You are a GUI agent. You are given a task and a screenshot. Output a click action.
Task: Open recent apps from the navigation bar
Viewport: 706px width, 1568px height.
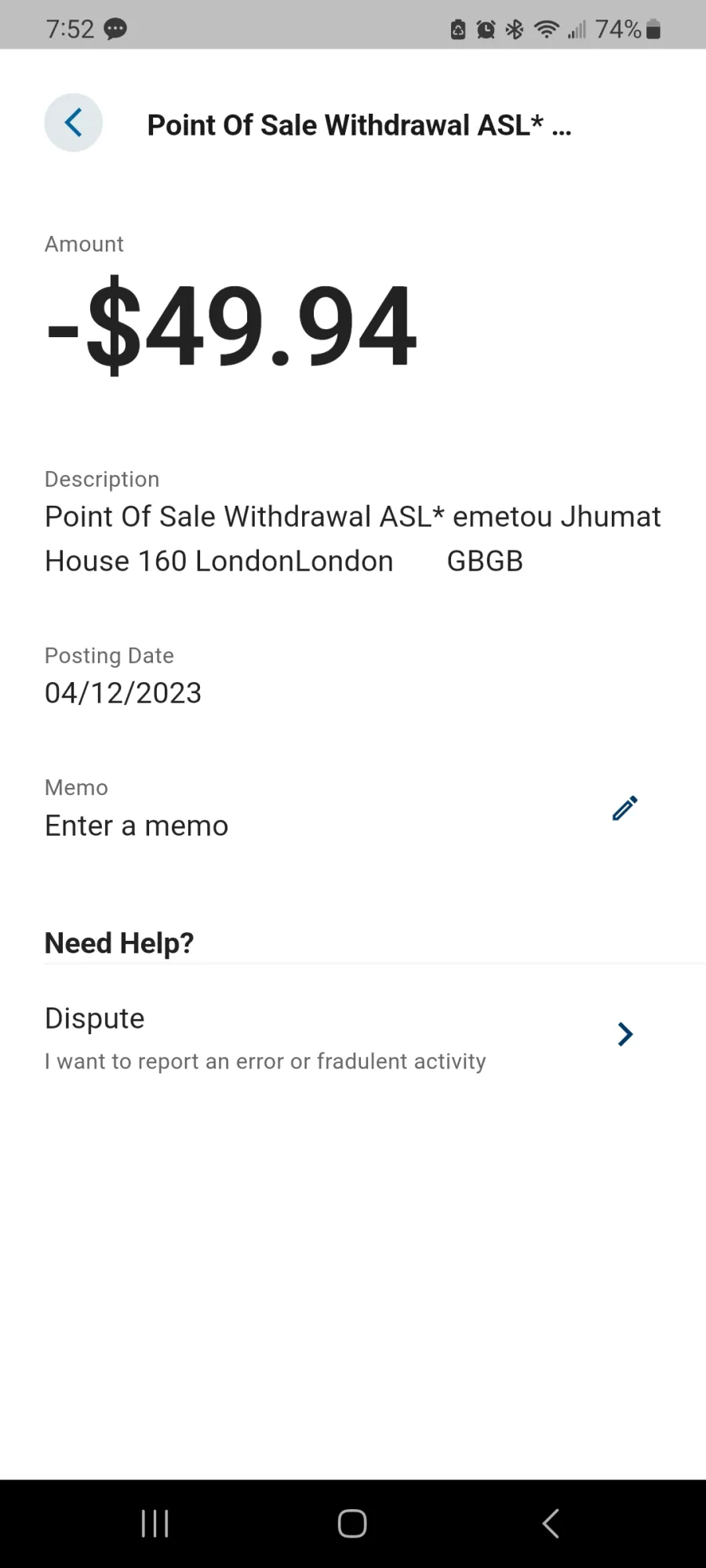coord(155,1523)
